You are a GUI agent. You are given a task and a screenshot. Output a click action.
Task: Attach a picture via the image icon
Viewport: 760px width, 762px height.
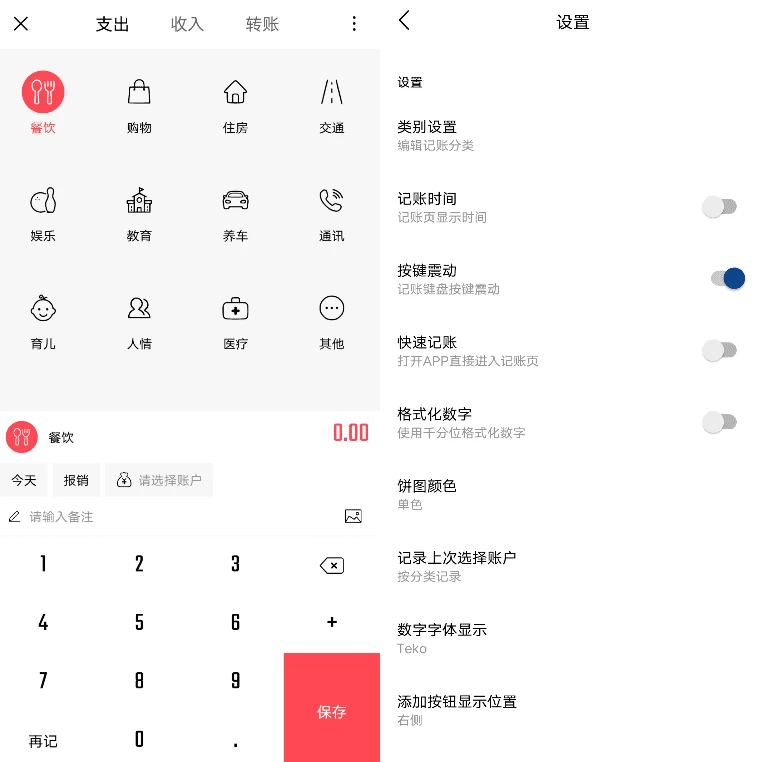pos(353,517)
